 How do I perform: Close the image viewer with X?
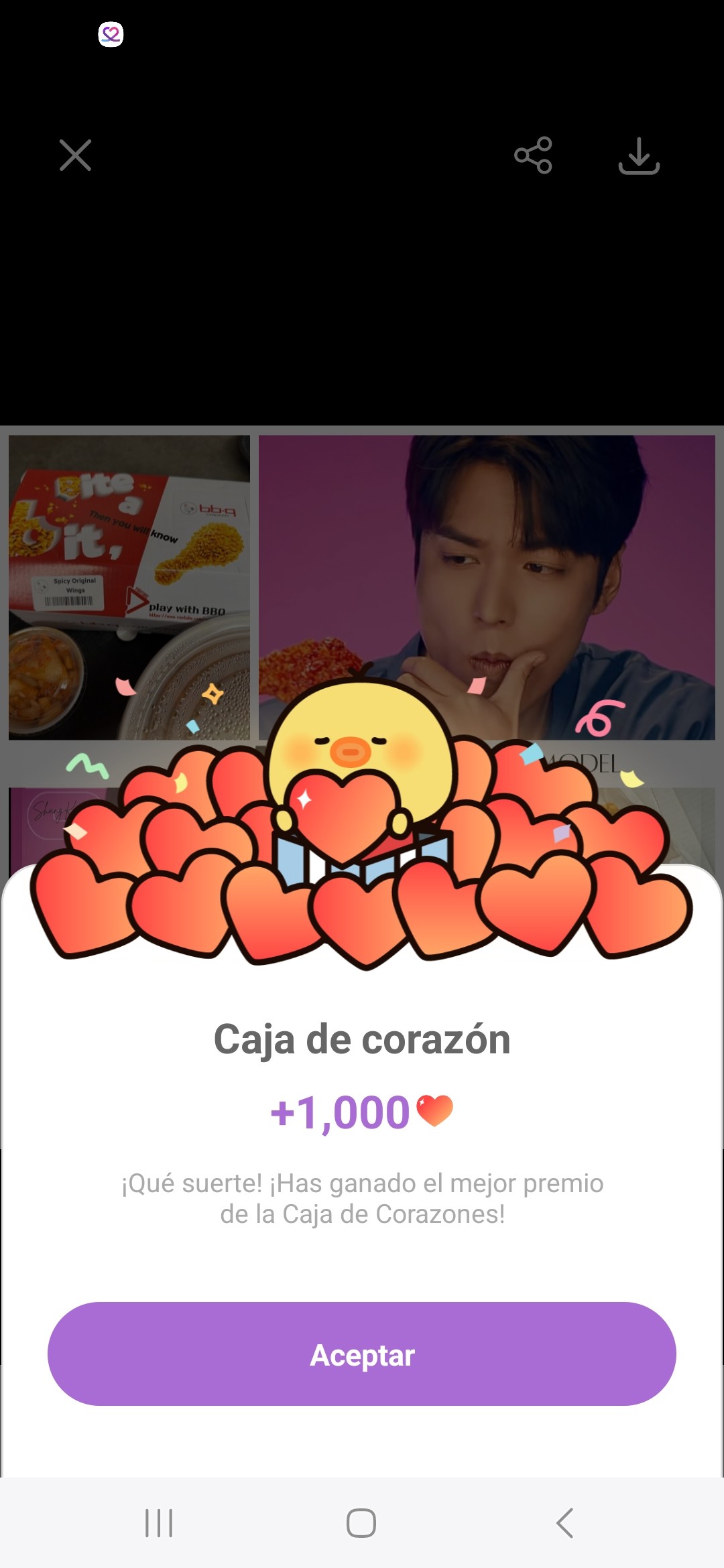pos(75,155)
